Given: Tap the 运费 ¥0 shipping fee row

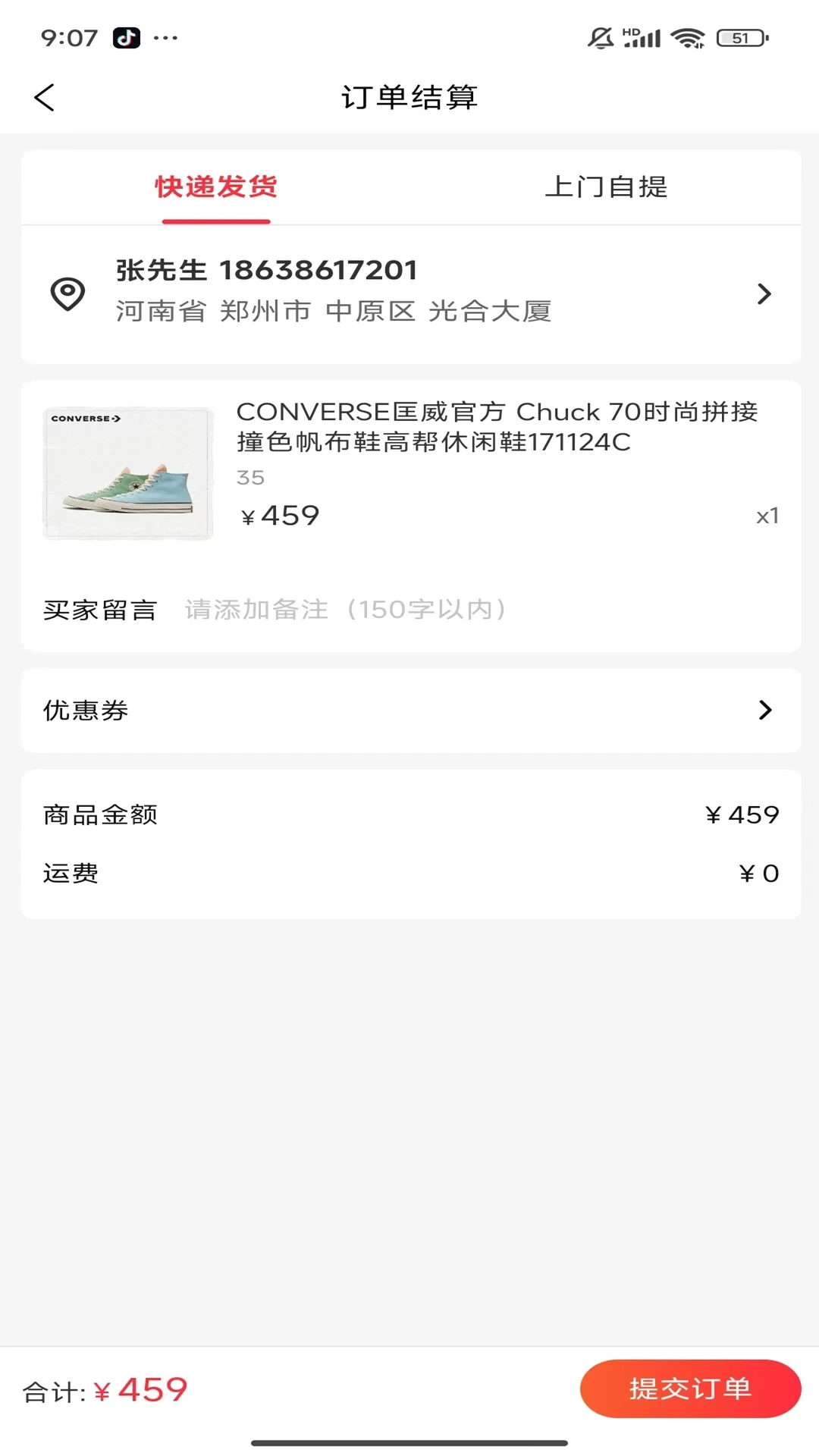Looking at the screenshot, I should (x=409, y=873).
